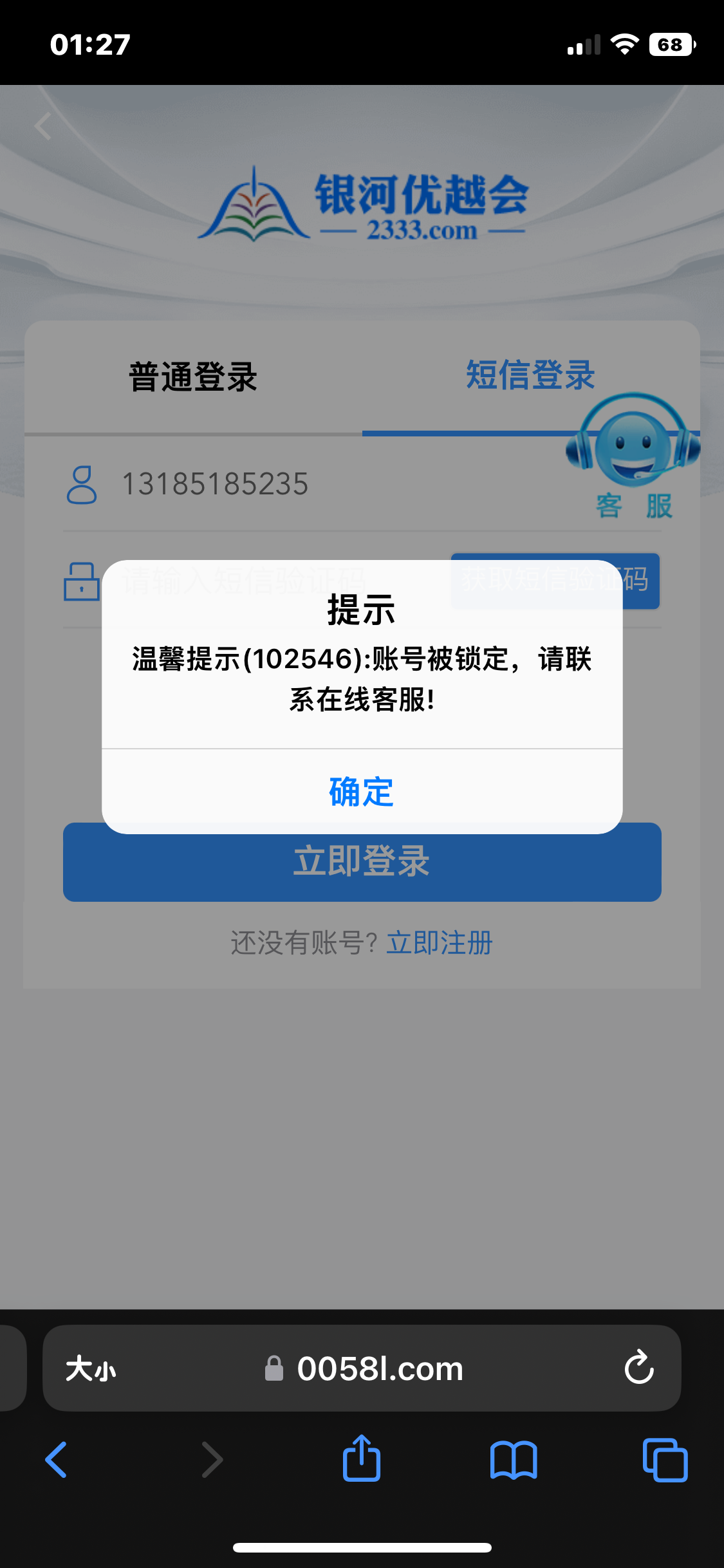
Task: Open the 客服 customer service chat
Action: coord(633,457)
